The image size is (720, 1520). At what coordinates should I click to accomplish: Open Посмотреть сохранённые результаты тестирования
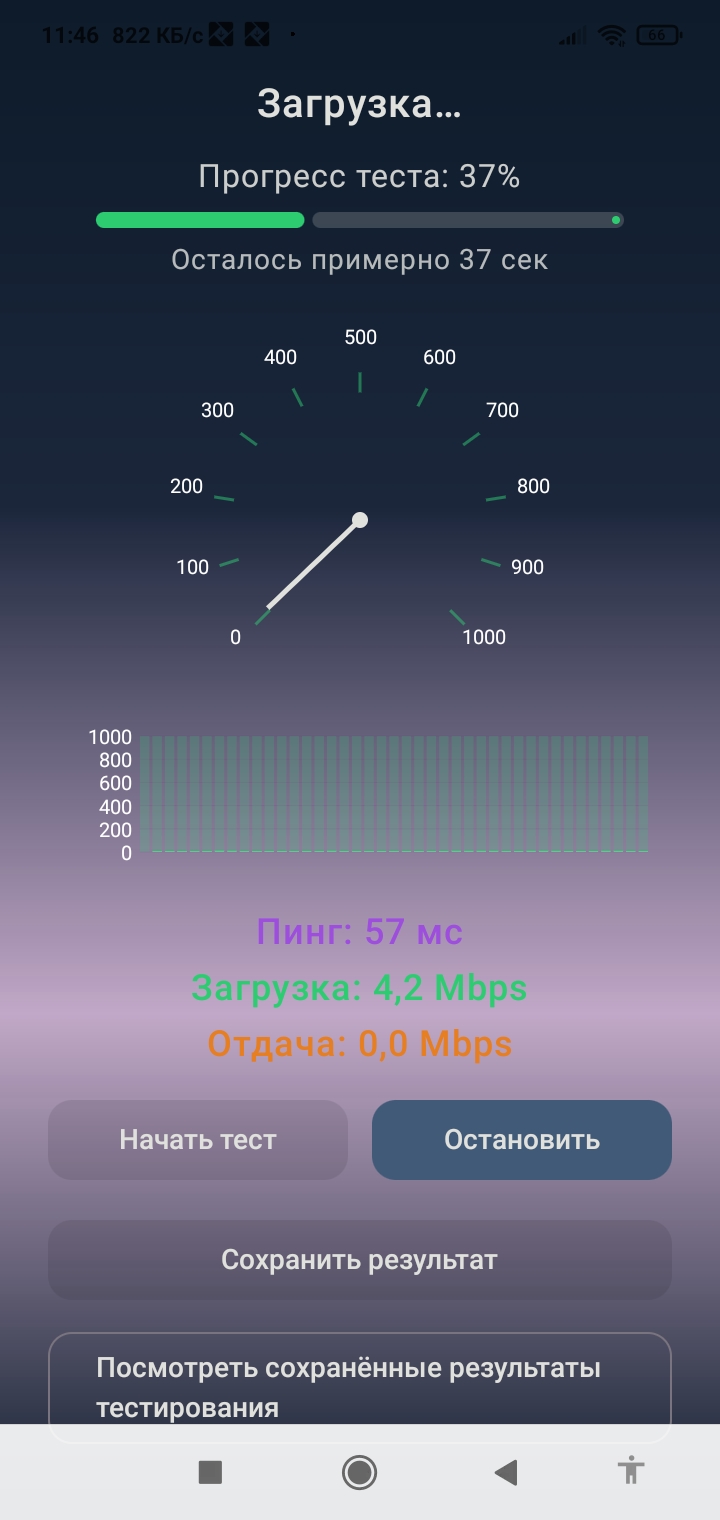pos(359,1386)
